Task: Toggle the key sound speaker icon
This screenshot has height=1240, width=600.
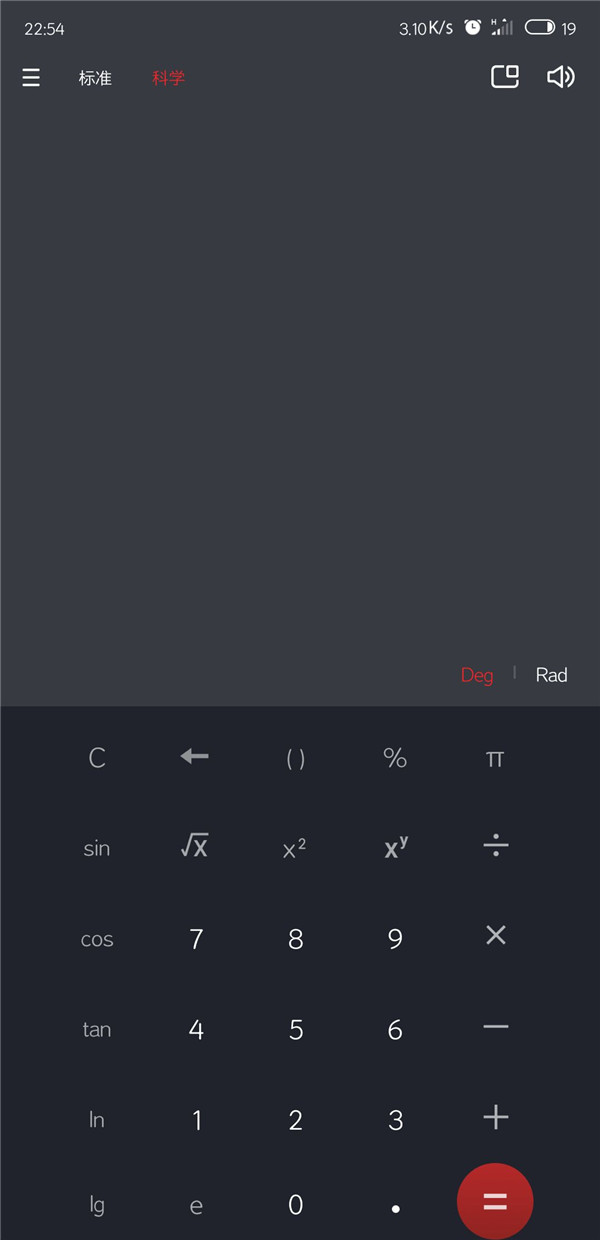Action: pos(561,77)
